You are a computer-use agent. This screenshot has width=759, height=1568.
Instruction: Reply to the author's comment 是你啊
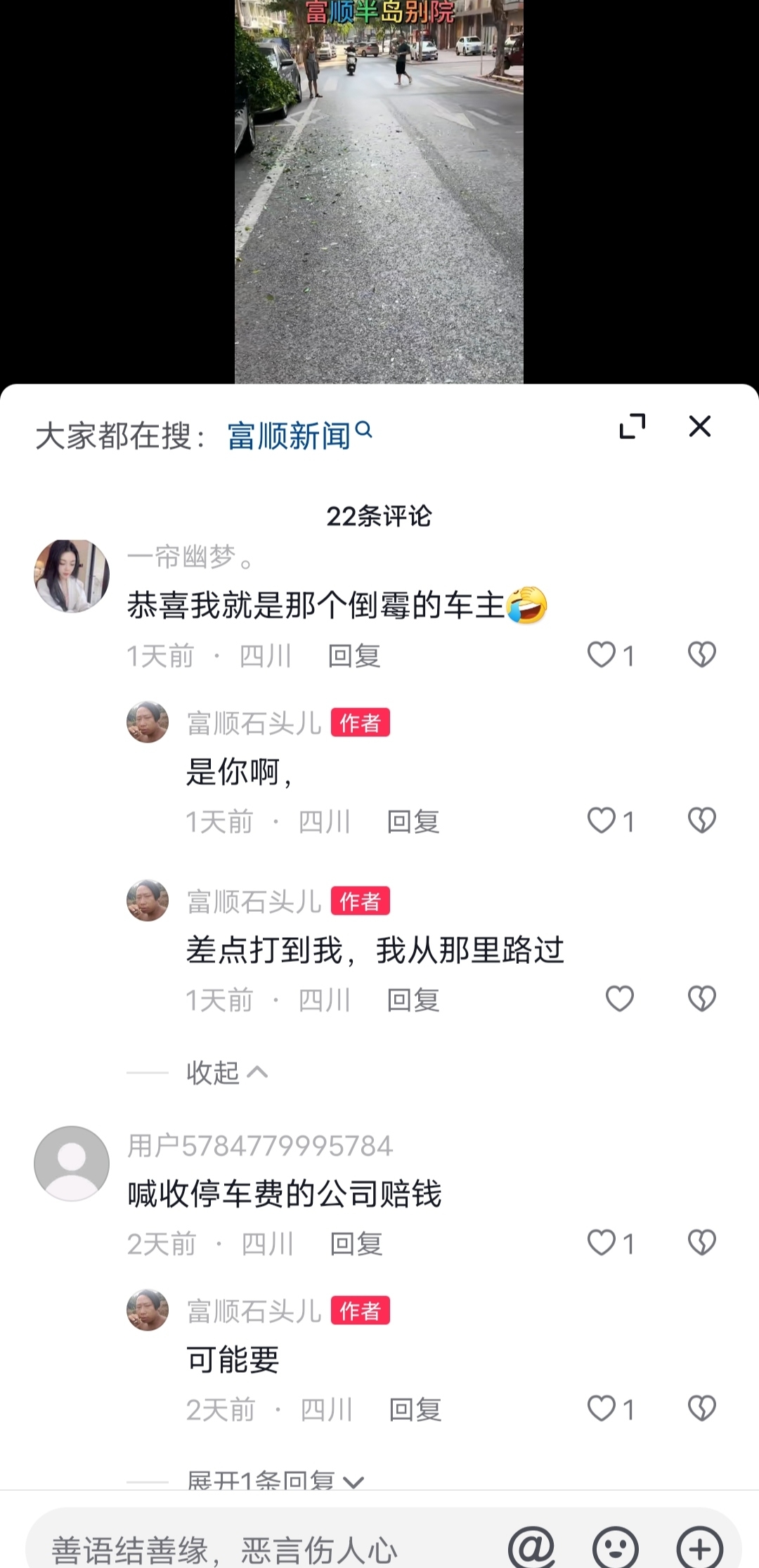tap(413, 822)
